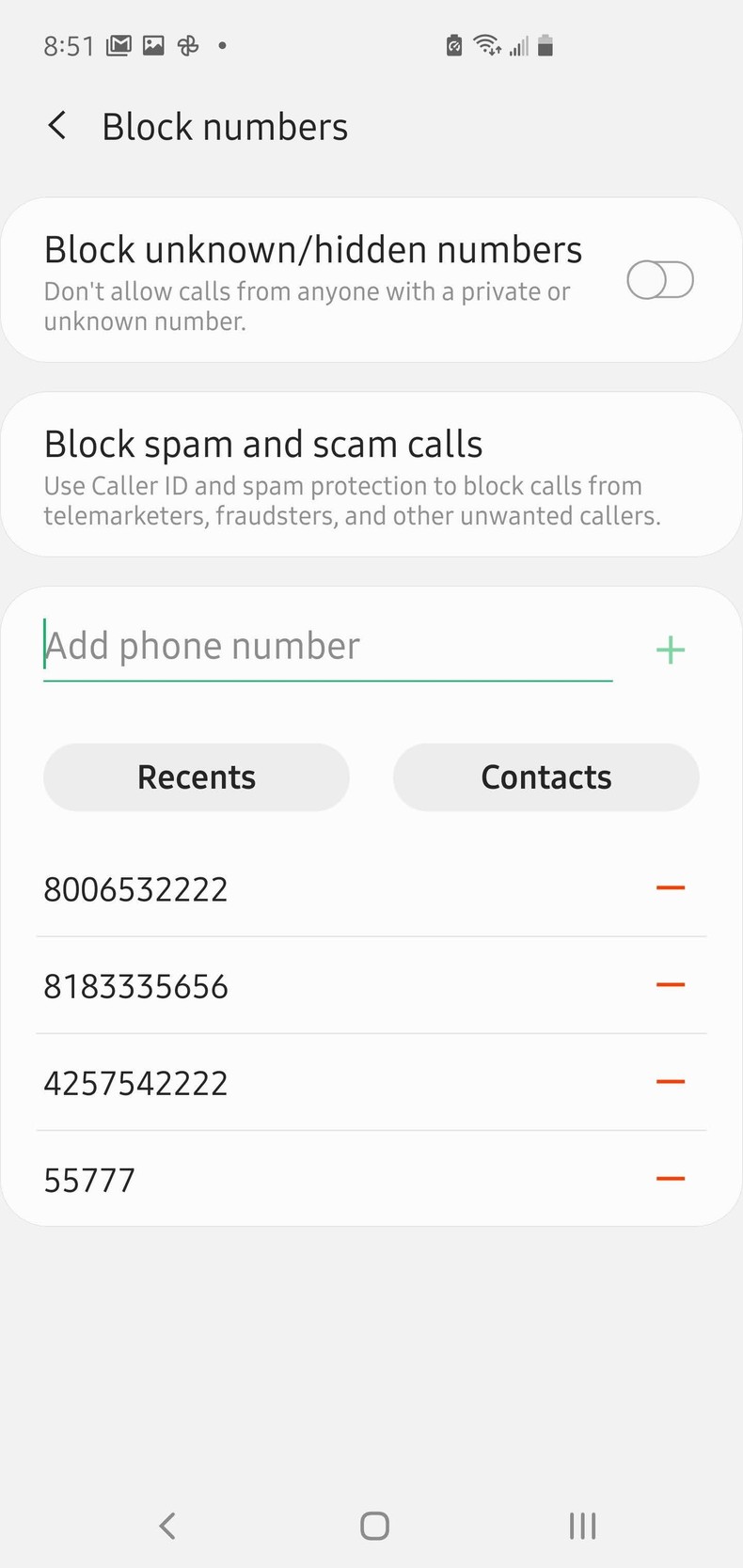This screenshot has height=1568, width=743.
Task: Tap the back arrow beside Block numbers
Action: click(56, 124)
